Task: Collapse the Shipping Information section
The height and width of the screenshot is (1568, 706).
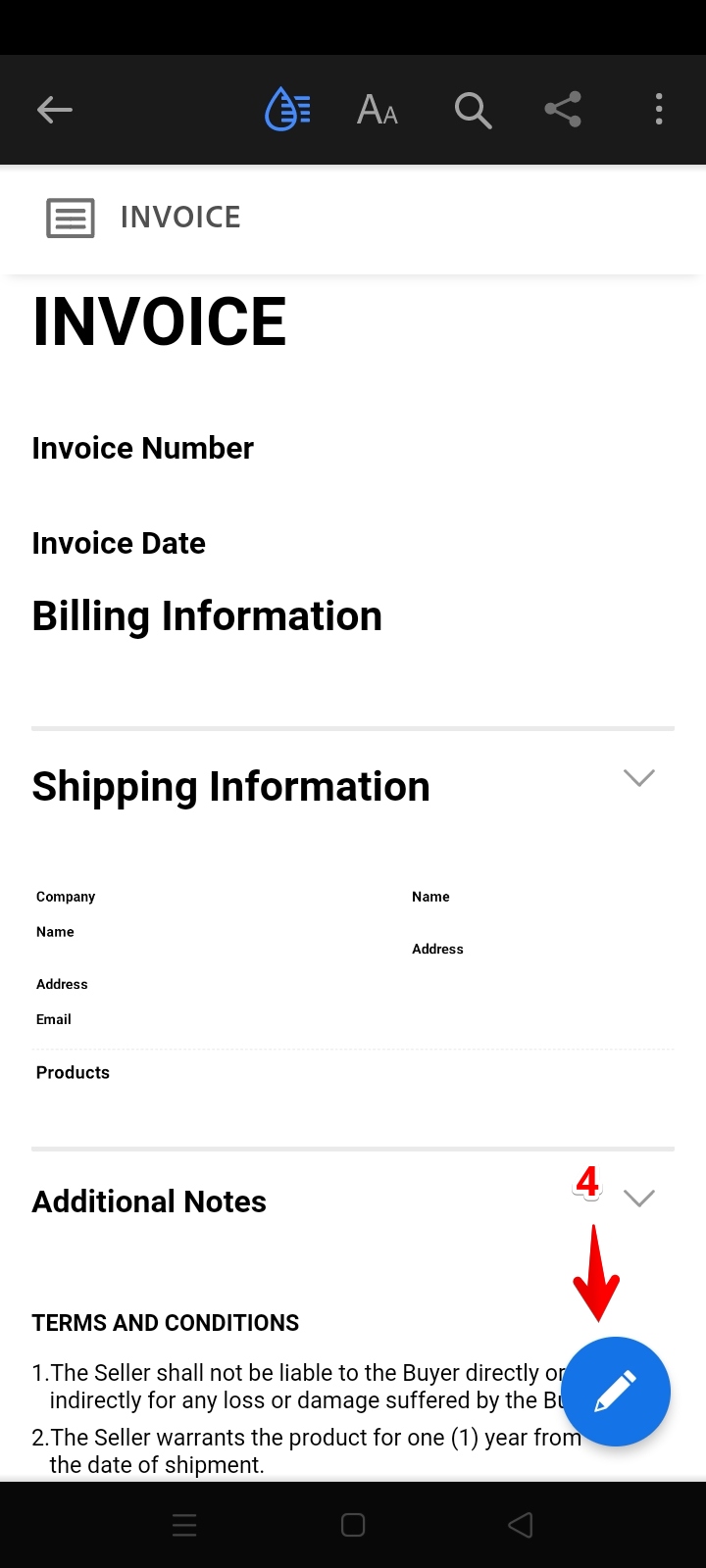Action: click(x=639, y=778)
